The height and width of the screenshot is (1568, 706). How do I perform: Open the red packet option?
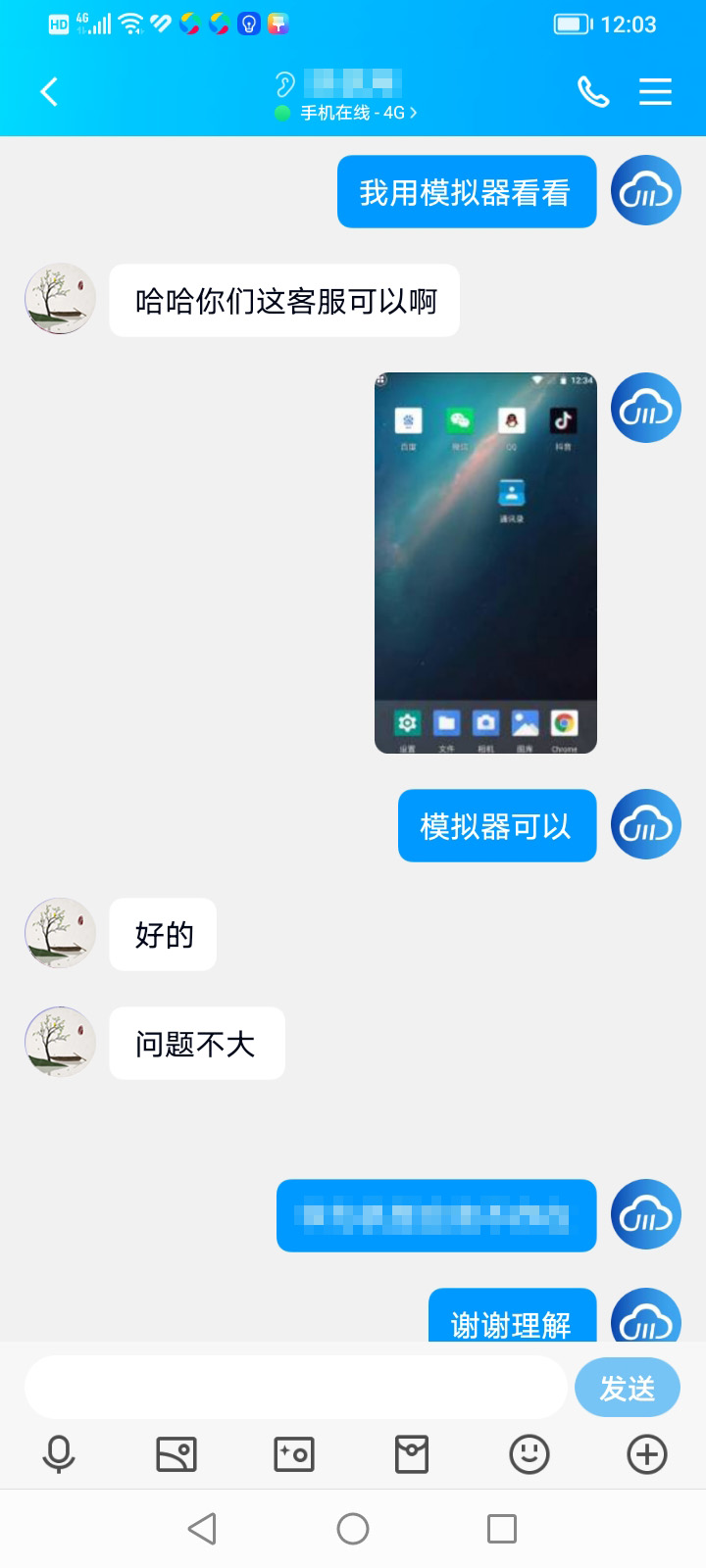coord(412,1454)
